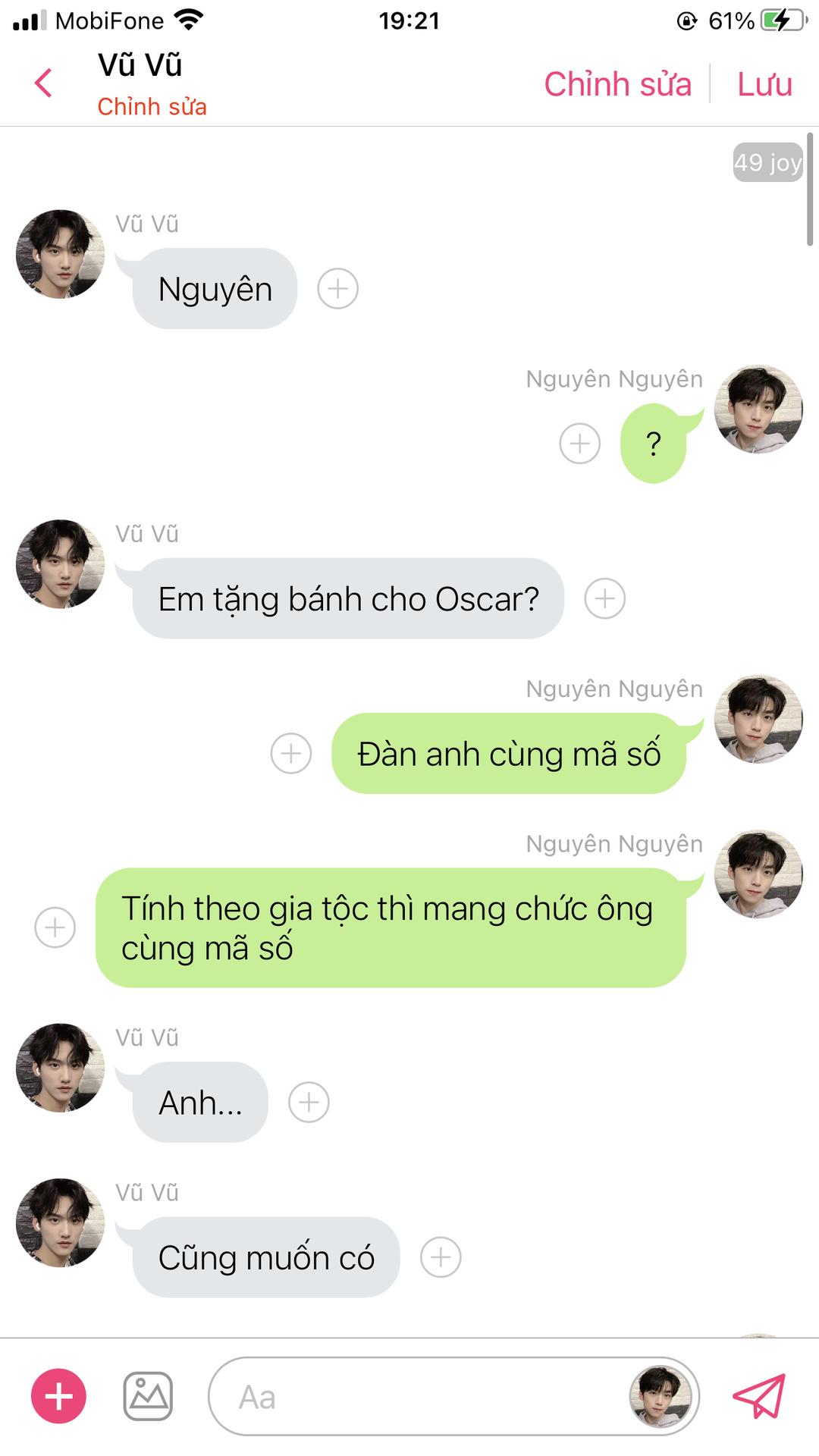This screenshot has width=819, height=1456.
Task: Go back using the pink arrow
Action: pos(44,83)
